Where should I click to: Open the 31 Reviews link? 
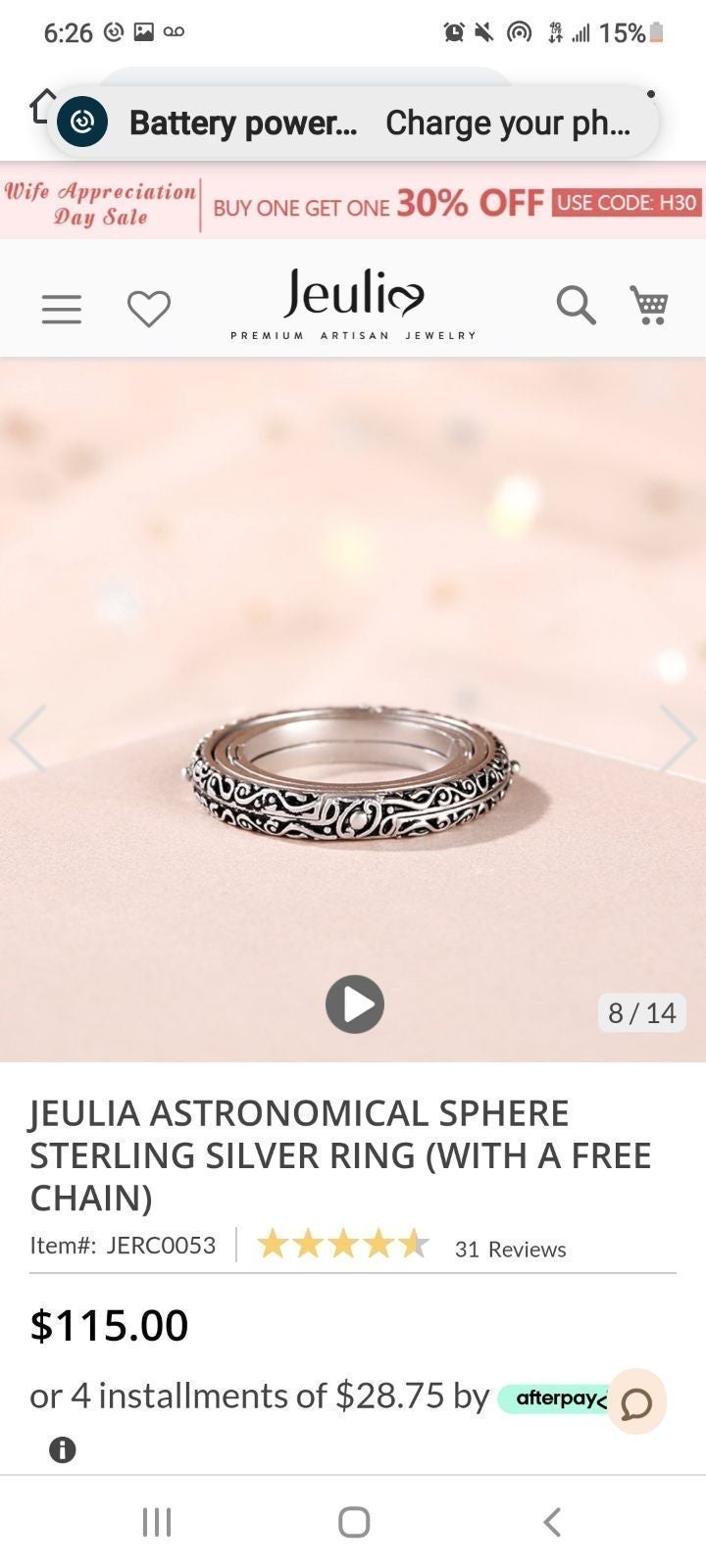510,1249
